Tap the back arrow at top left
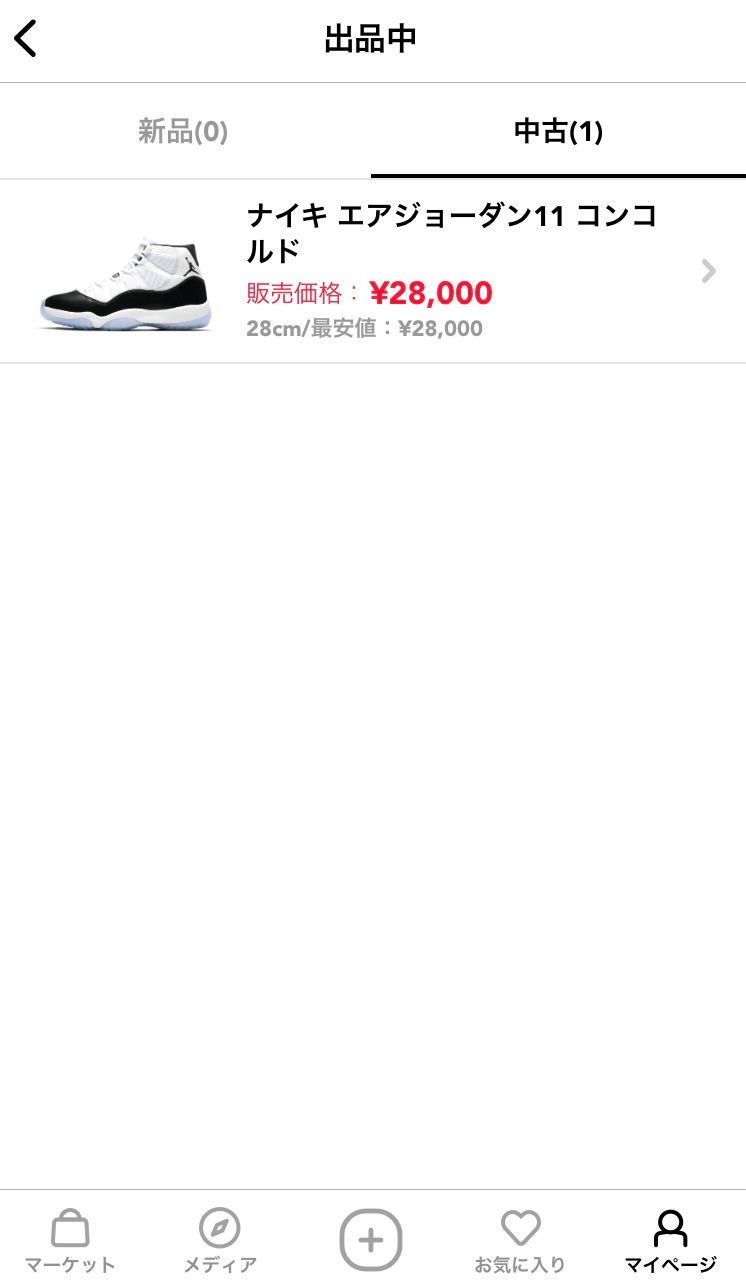This screenshot has height=1288, width=746. point(25,38)
